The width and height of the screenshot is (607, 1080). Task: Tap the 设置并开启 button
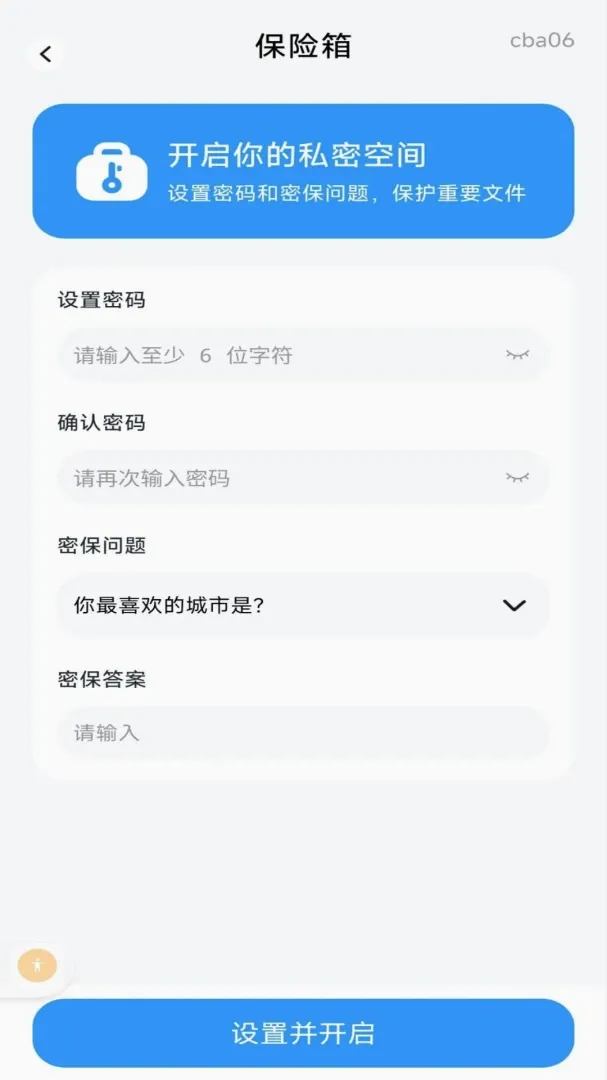point(303,1033)
